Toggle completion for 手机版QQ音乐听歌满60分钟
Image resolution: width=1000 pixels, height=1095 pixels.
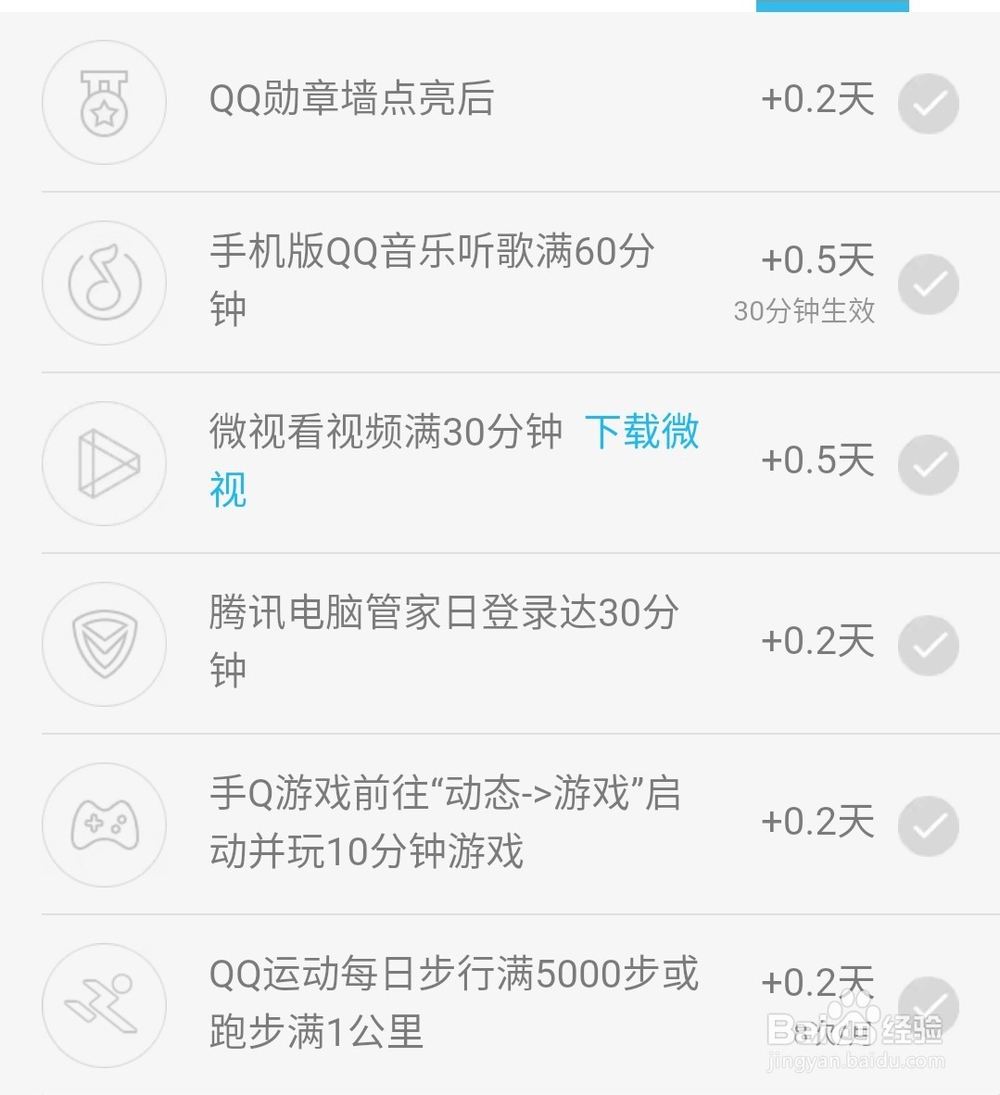tap(928, 283)
